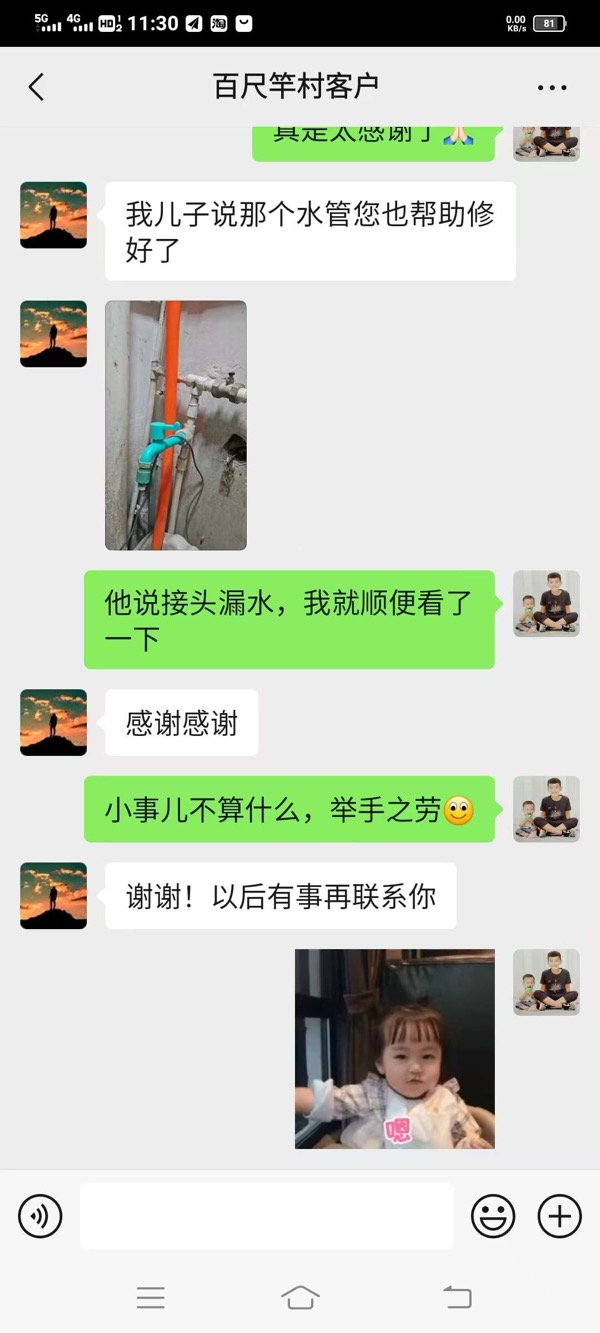The height and width of the screenshot is (1333, 600).
Task: Open my avatar beside 他说接头漏水 message
Action: click(x=546, y=603)
